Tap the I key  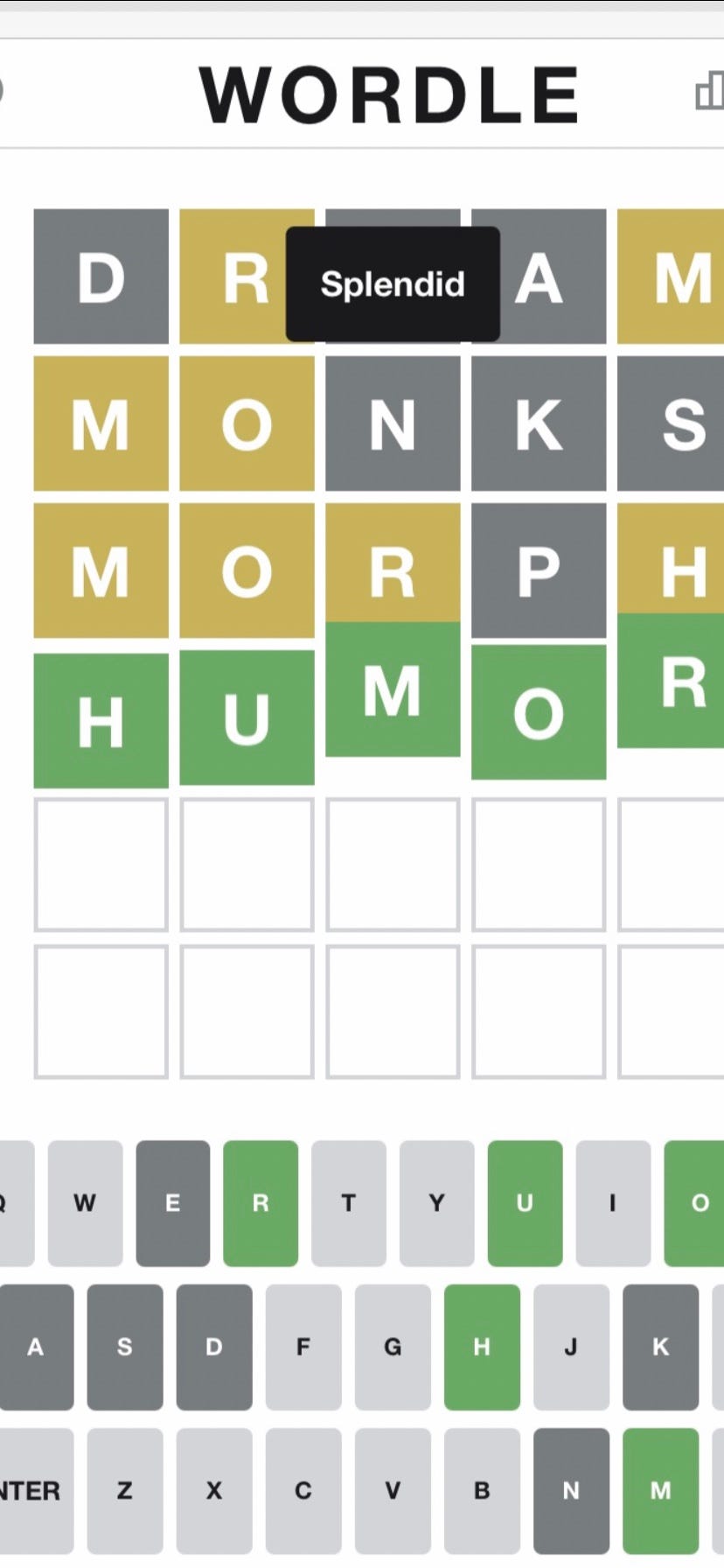click(613, 1203)
